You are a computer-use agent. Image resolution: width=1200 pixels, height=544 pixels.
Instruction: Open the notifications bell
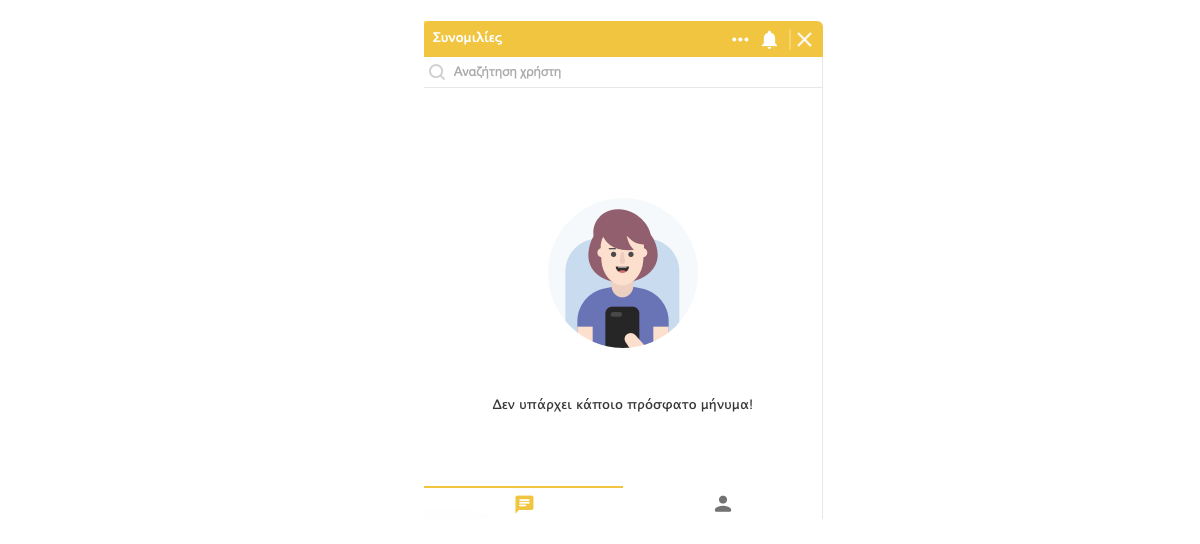[x=769, y=39]
